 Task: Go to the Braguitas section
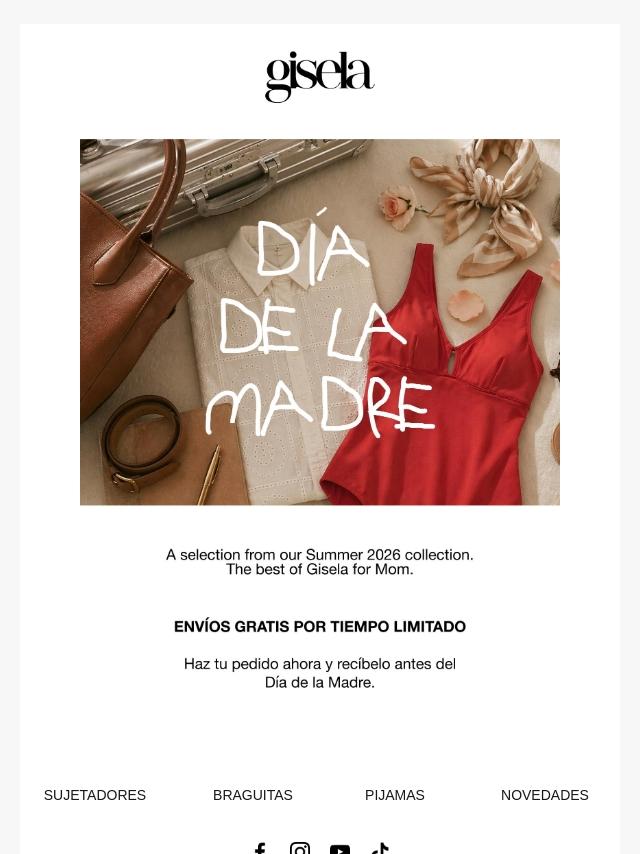coord(253,795)
